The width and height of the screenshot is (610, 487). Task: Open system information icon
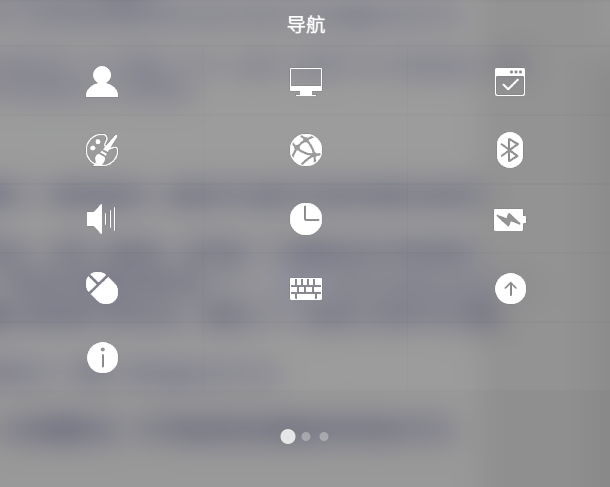pos(102,357)
